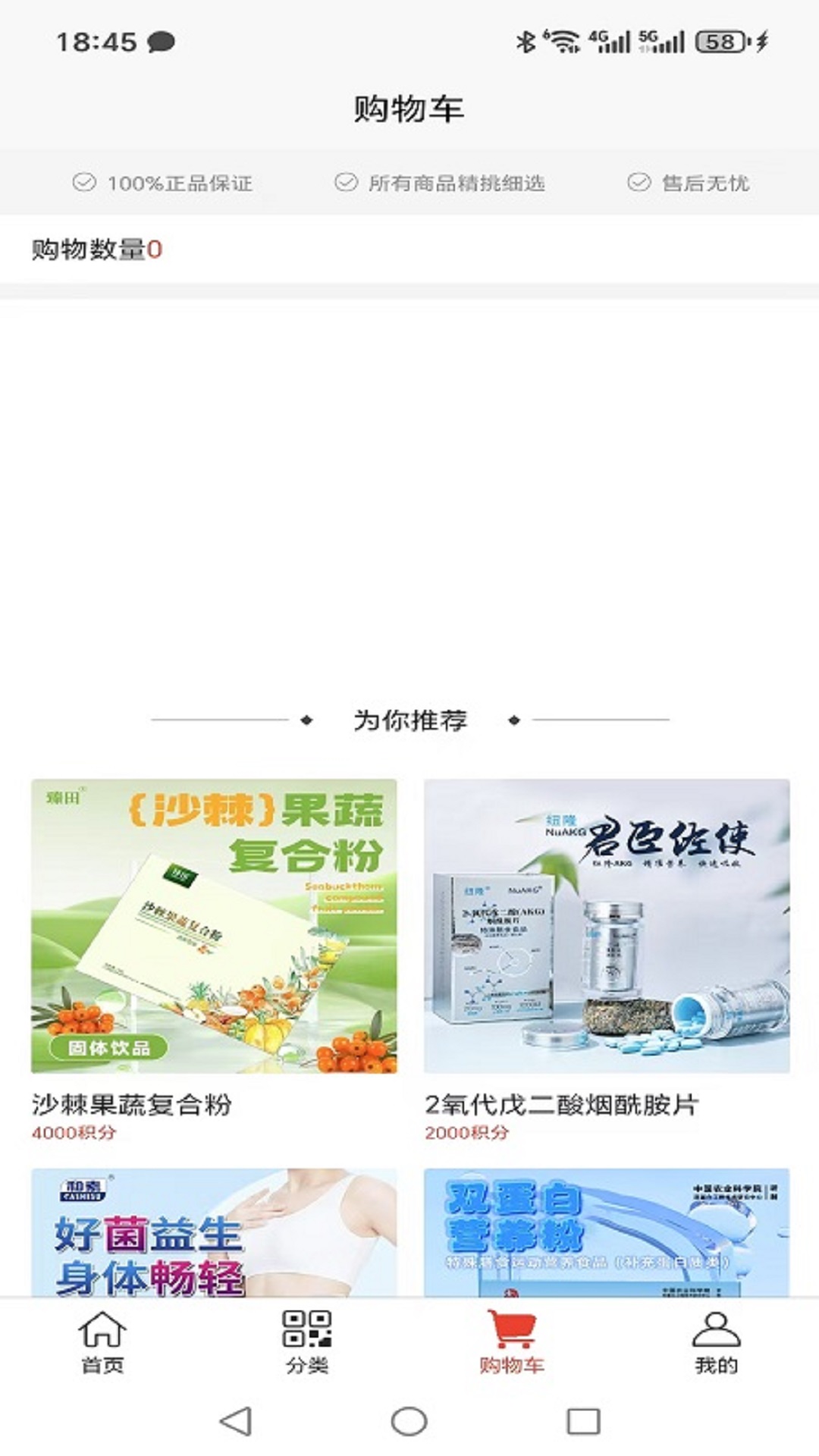The image size is (819, 1456).
Task: Open the 好菌益生 product card
Action: point(214,1232)
